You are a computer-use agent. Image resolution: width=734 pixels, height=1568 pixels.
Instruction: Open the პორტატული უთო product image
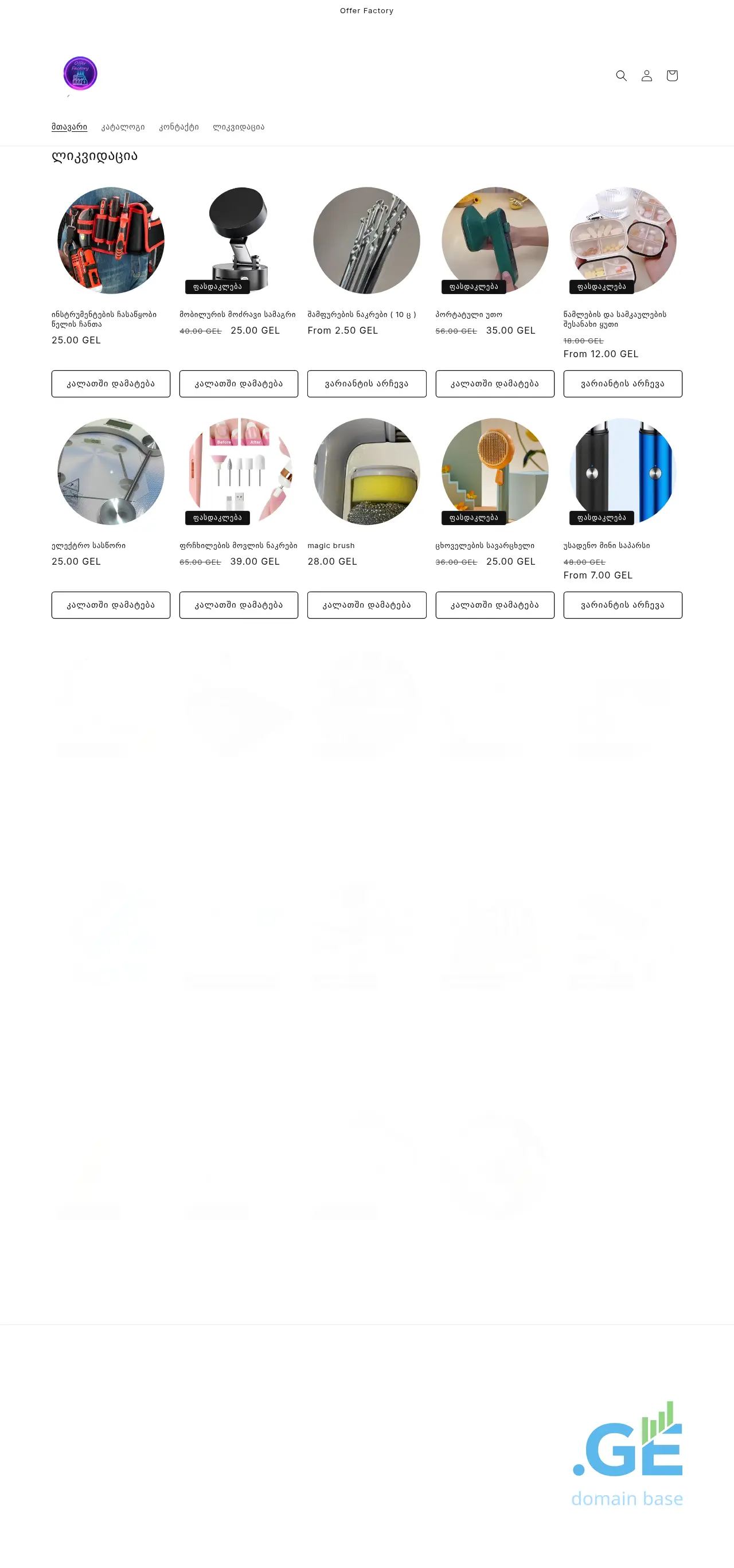[x=495, y=240]
